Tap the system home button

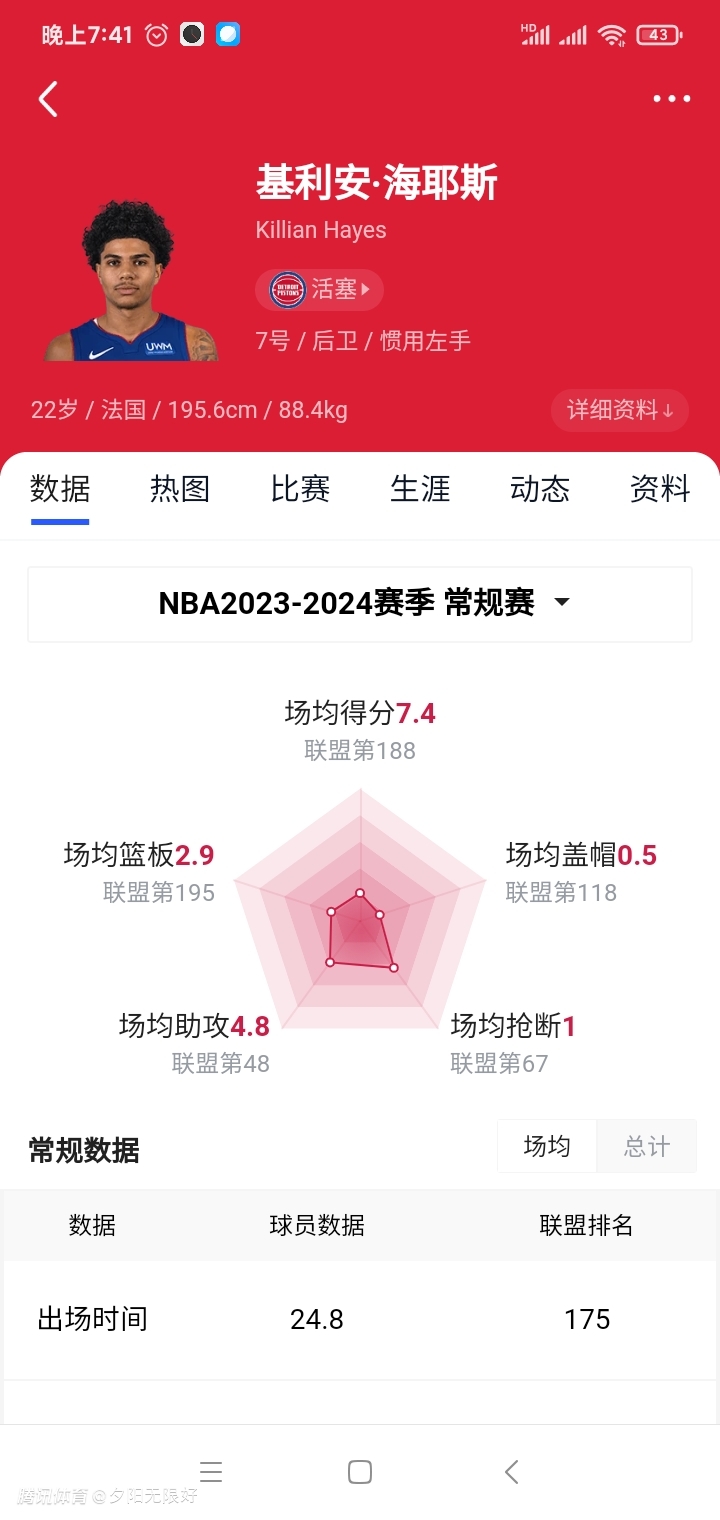[x=360, y=1472]
